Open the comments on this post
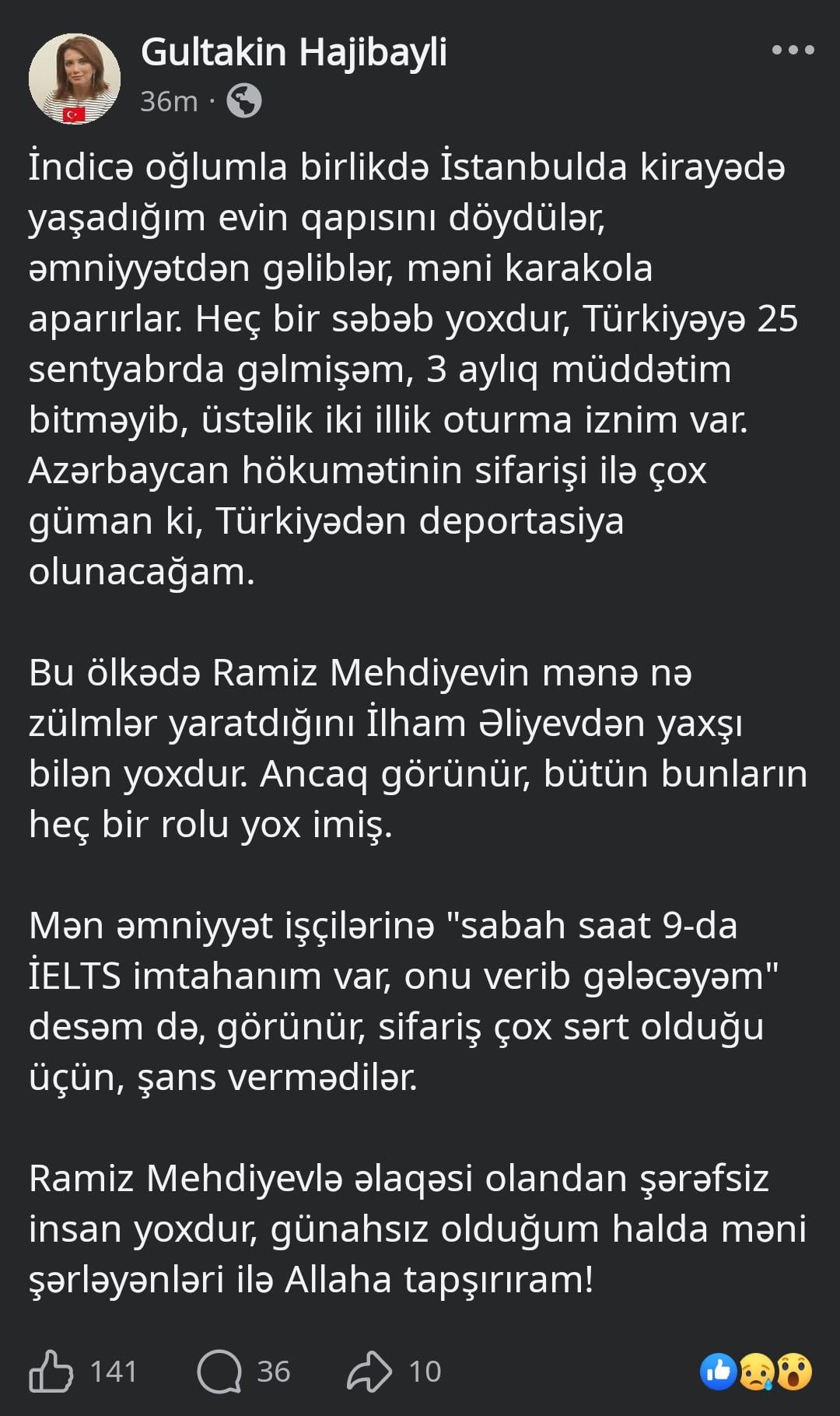The image size is (840, 1416). click(x=219, y=1371)
